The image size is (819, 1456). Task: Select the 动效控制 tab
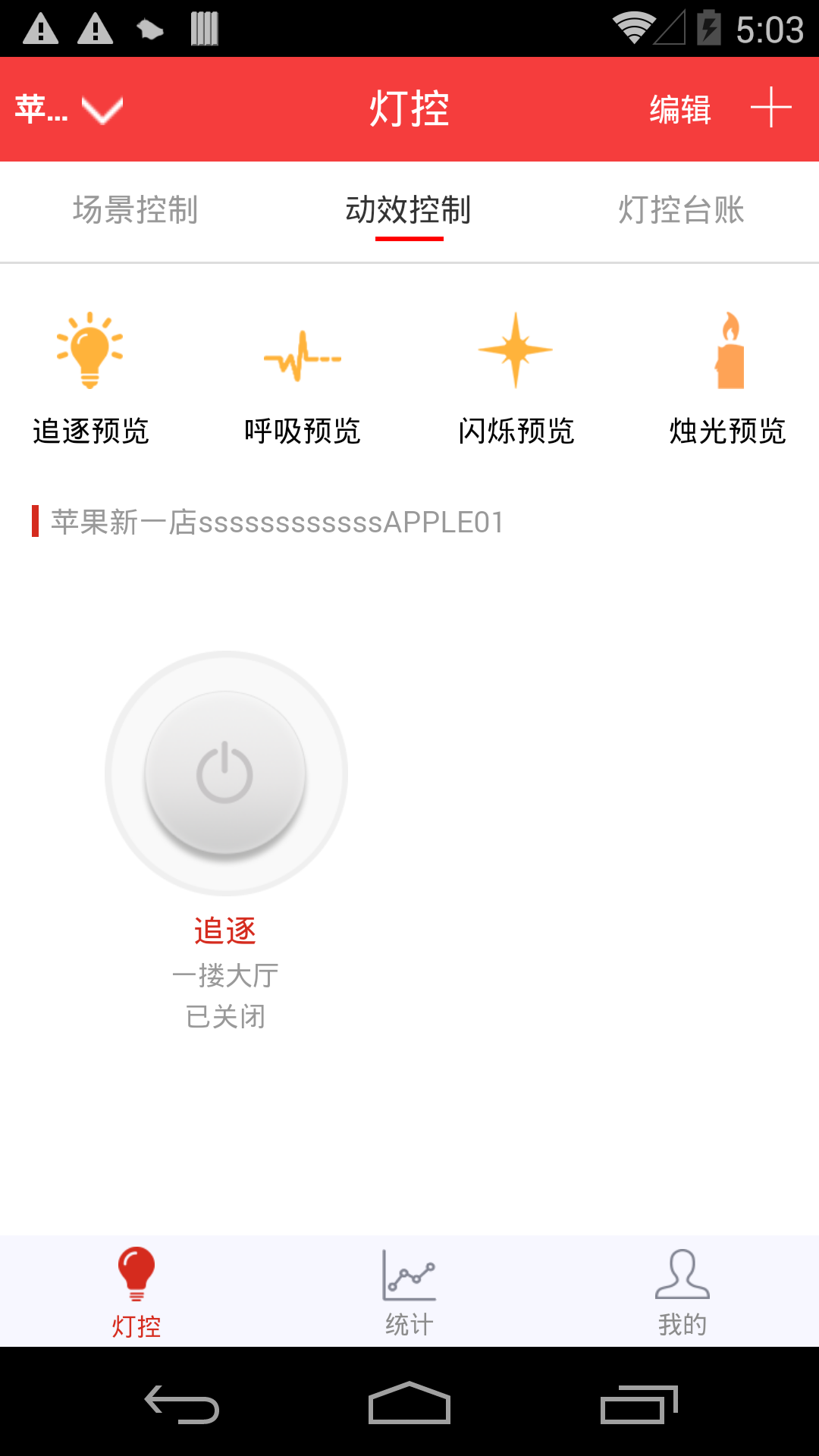409,210
